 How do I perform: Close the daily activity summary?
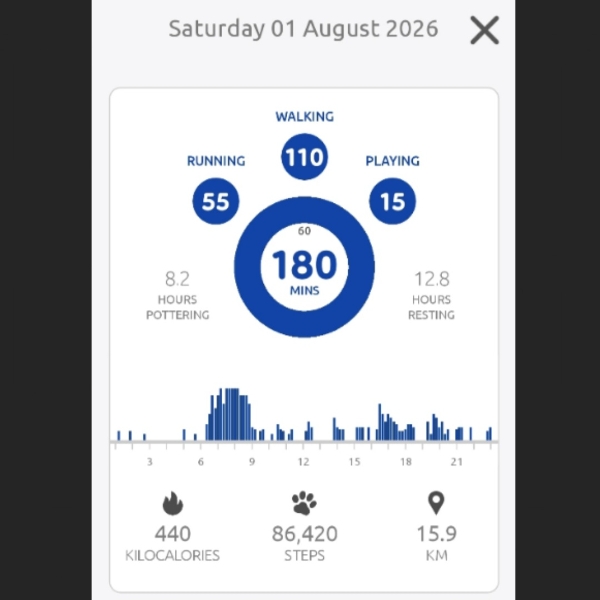click(484, 30)
